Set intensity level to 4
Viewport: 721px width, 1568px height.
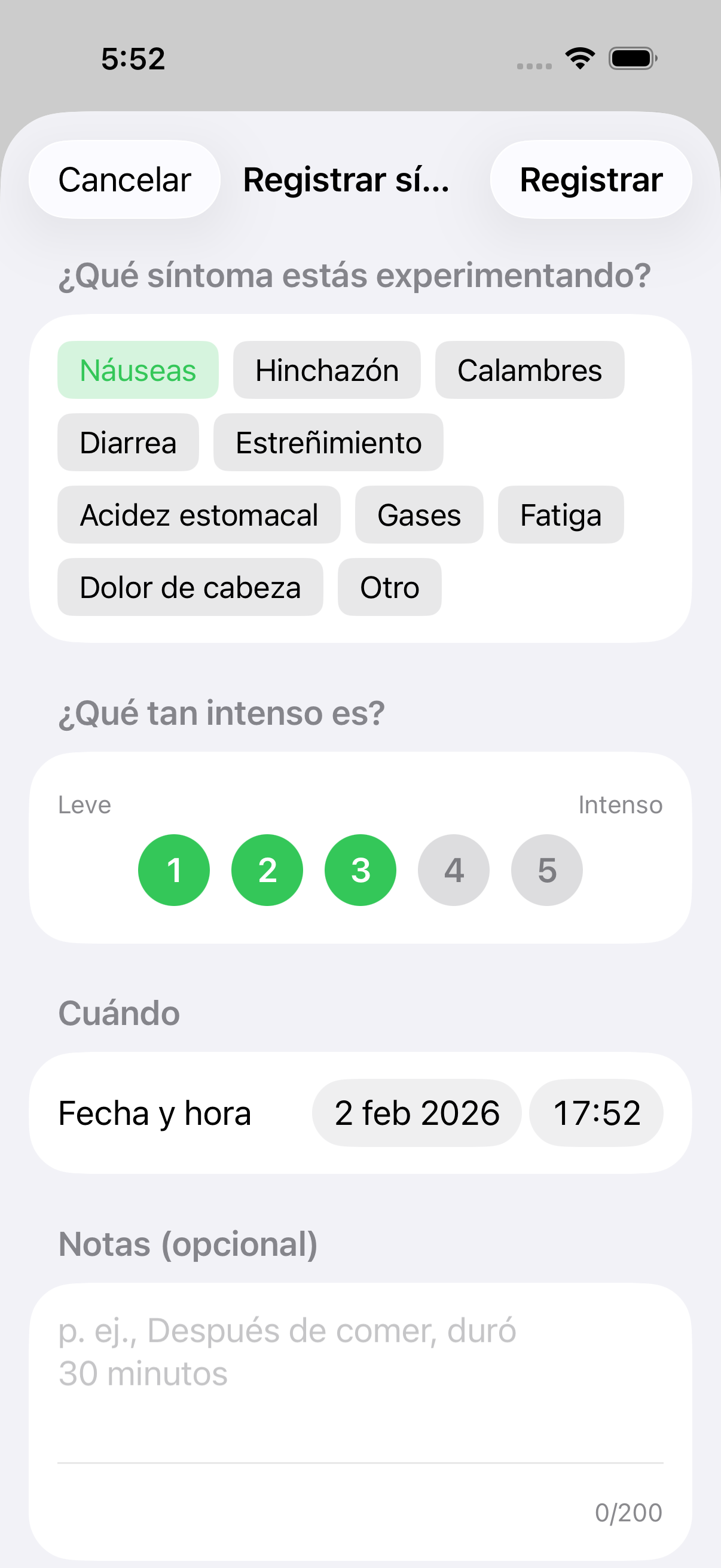pyautogui.click(x=453, y=870)
